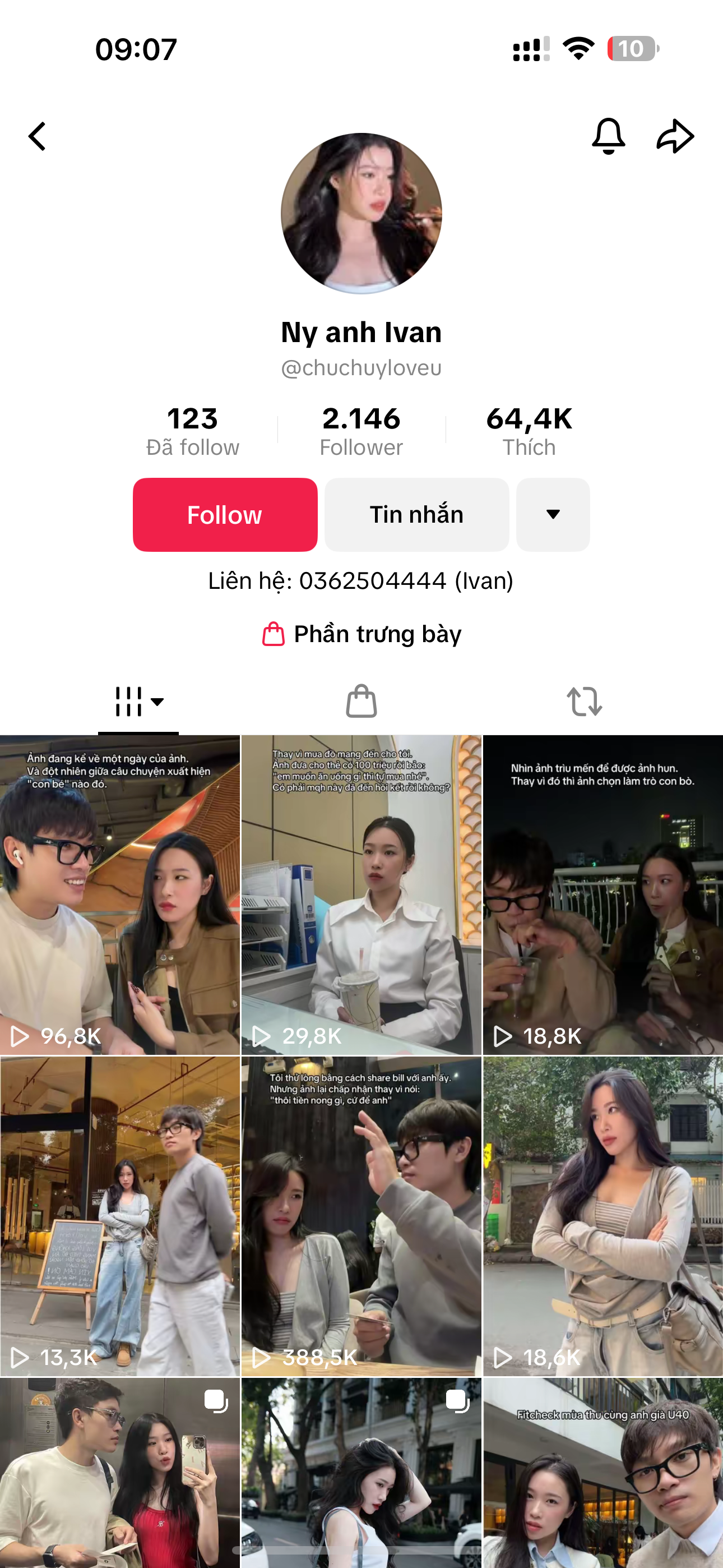Follow Ny anh Ivan
723x1568 pixels.
click(225, 515)
